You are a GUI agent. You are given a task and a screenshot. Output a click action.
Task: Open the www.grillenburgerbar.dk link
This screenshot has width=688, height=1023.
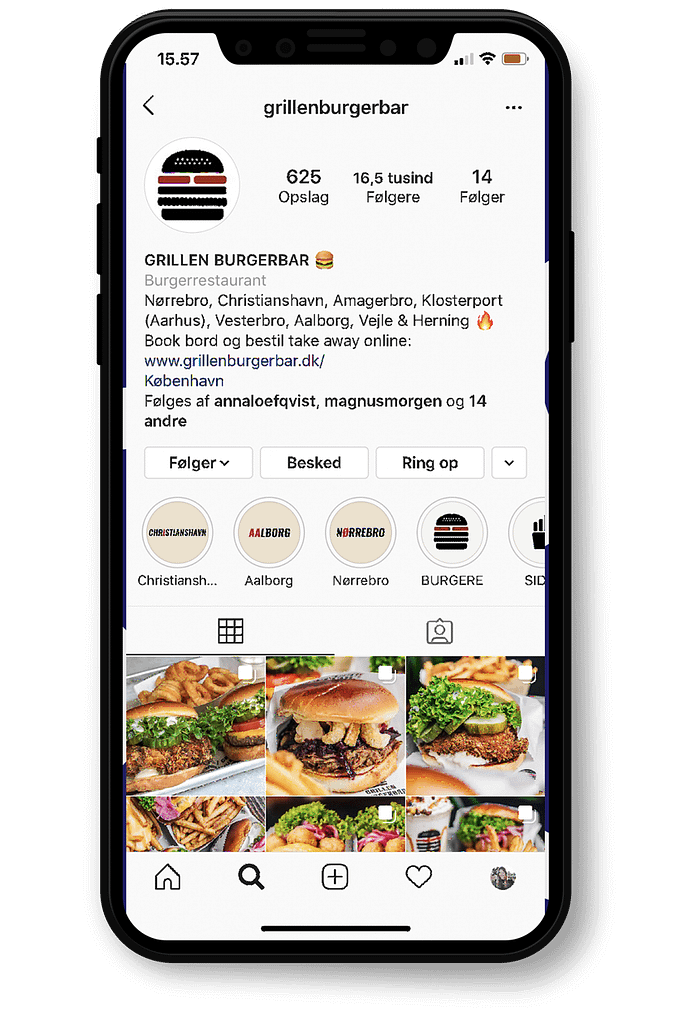pos(234,361)
